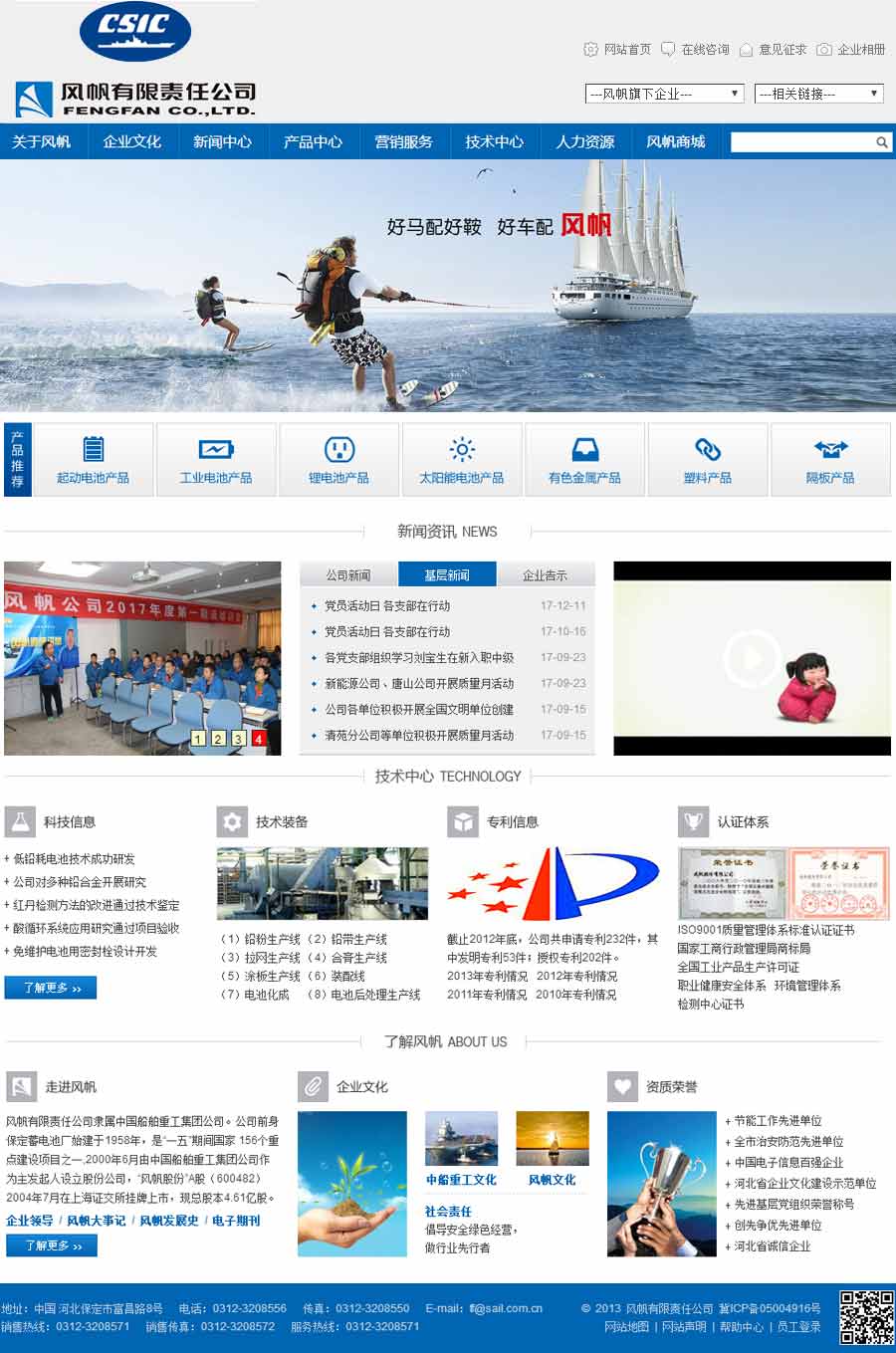Select 起动电池产品 category
Screen dimensions: 896x1353
pos(93,460)
